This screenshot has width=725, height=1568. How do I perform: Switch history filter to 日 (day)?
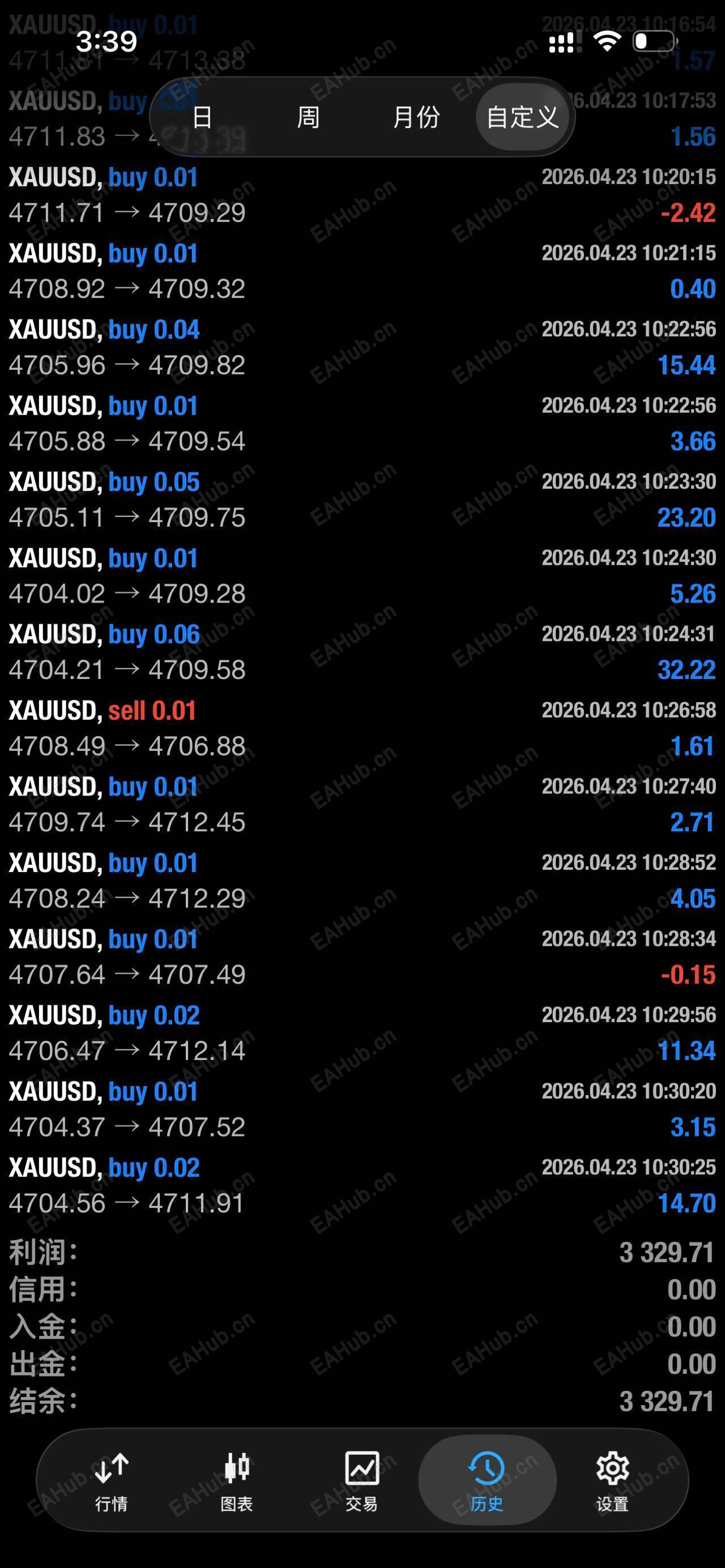202,117
